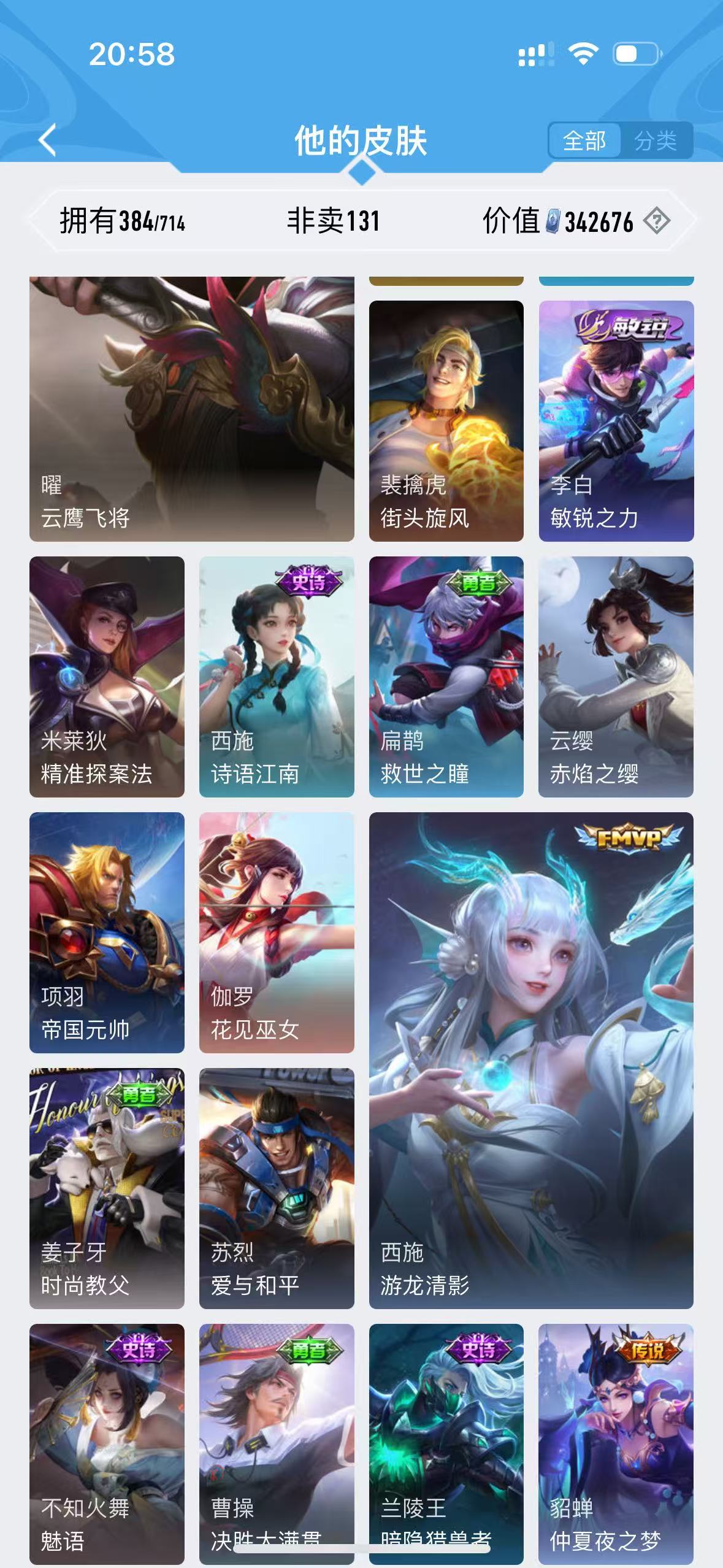Select 项羽 帝国元帅 skin card
Screen dimensions: 723x1568
(107, 932)
